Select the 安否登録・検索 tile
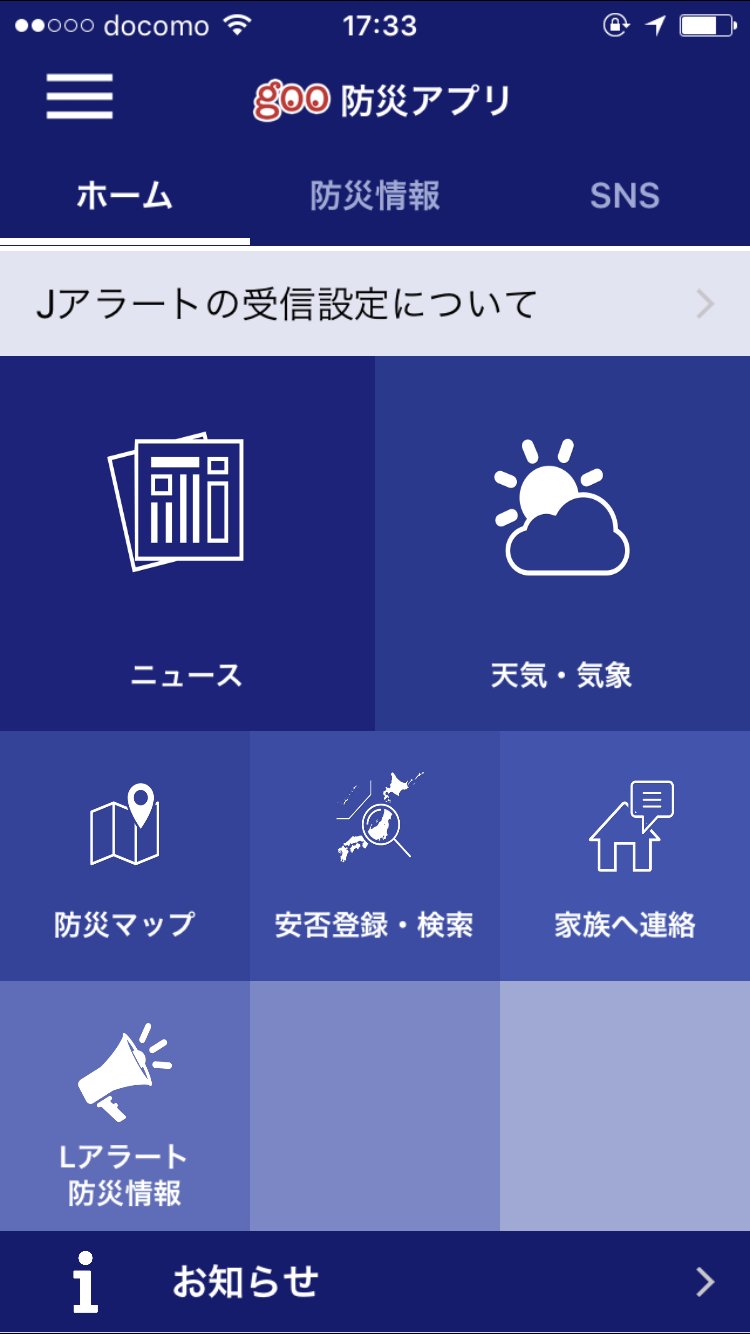 (375, 856)
